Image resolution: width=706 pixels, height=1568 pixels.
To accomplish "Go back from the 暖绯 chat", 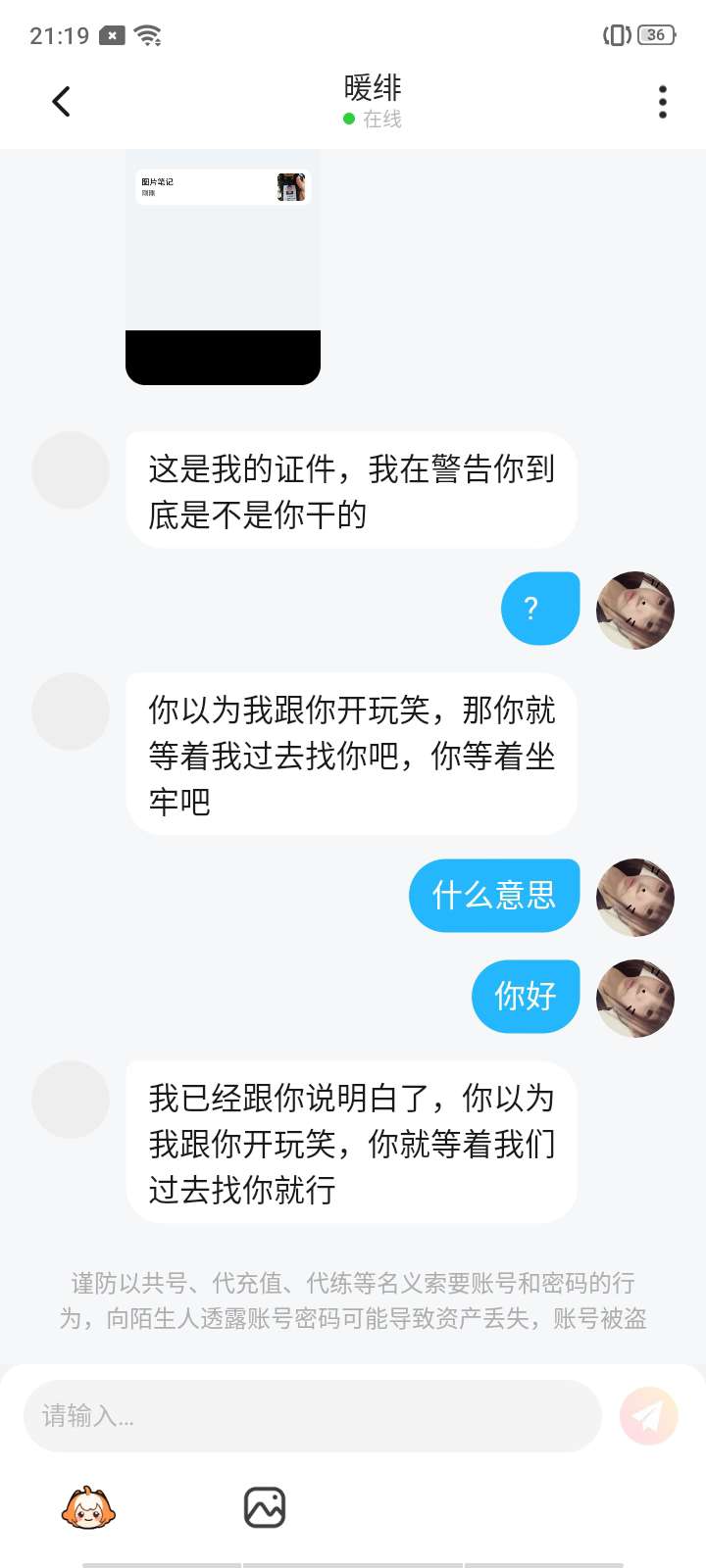I will pyautogui.click(x=61, y=101).
